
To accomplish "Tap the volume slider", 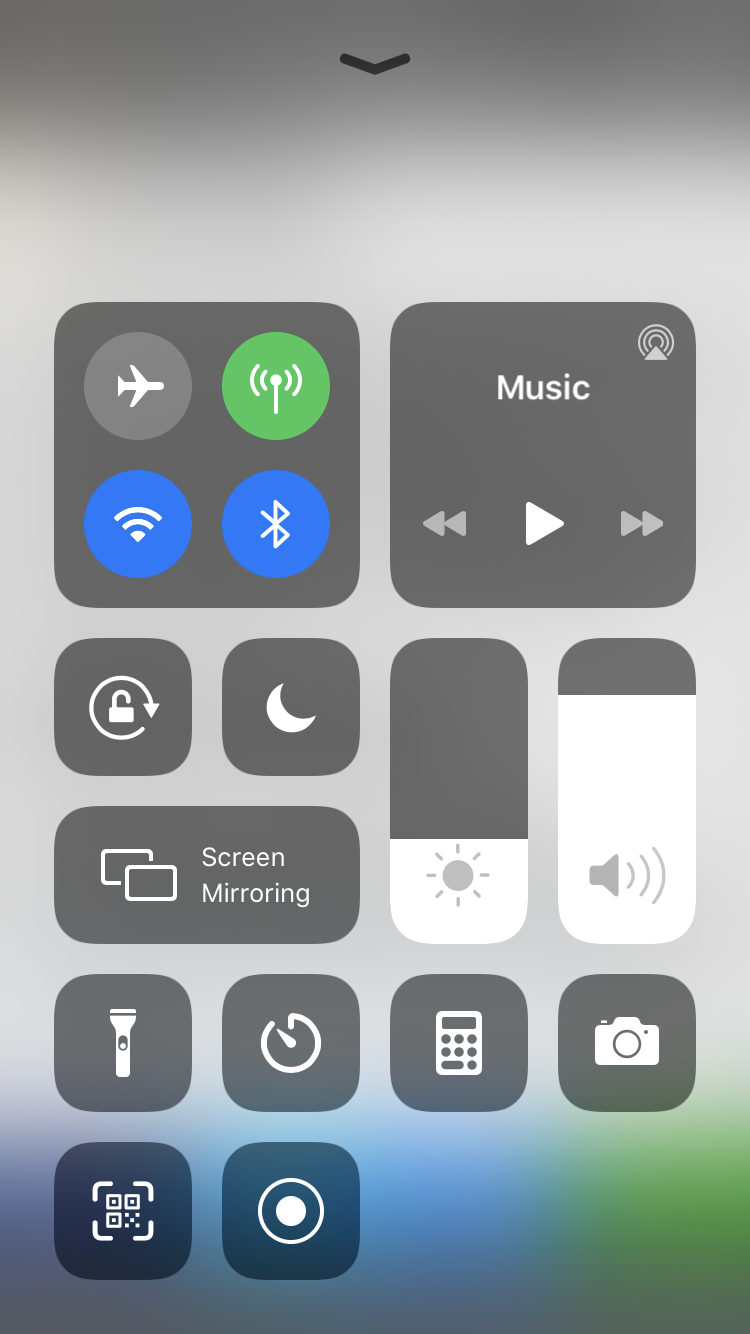I will 627,790.
